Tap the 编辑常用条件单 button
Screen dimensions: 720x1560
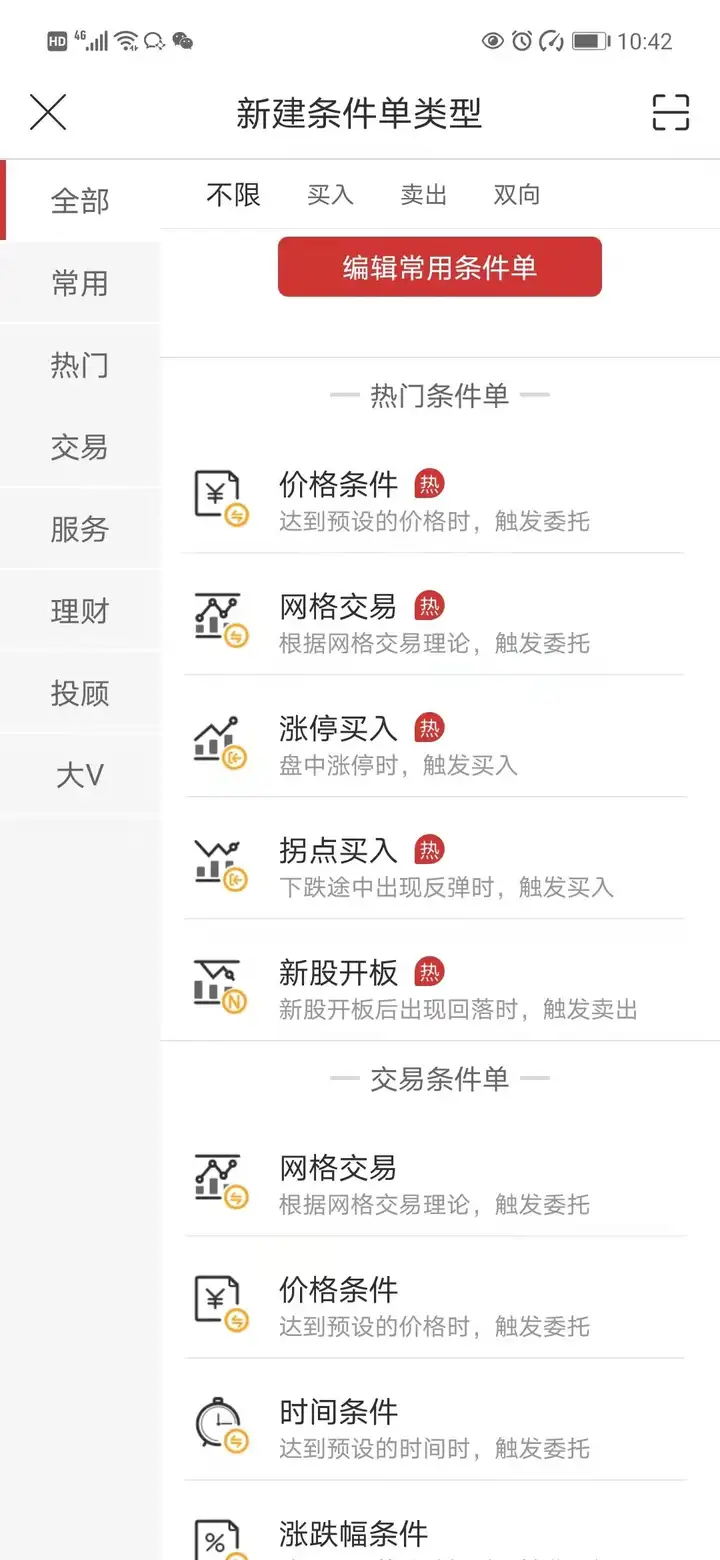click(439, 267)
